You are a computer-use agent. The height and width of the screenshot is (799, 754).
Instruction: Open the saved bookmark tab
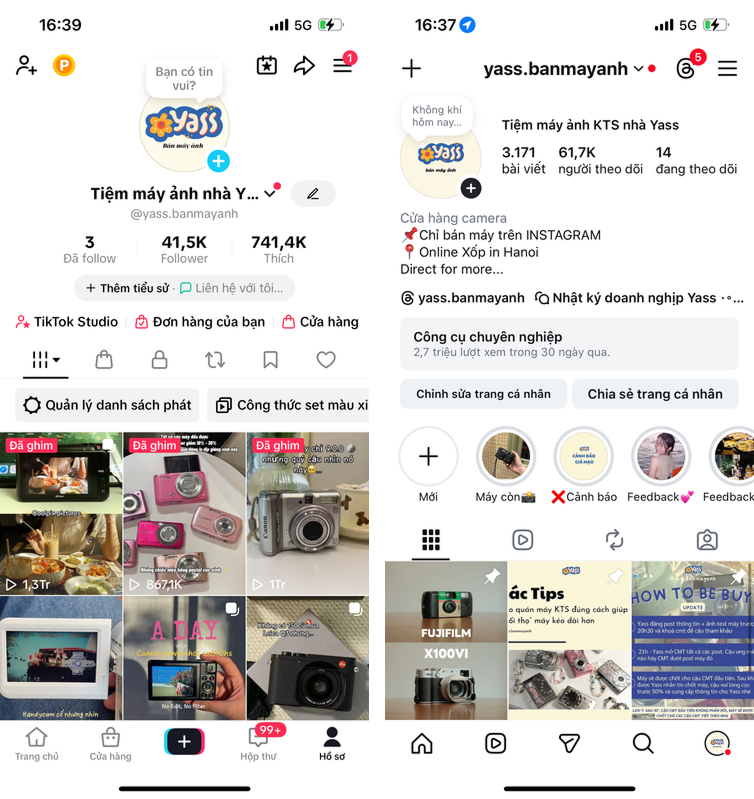coord(270,360)
